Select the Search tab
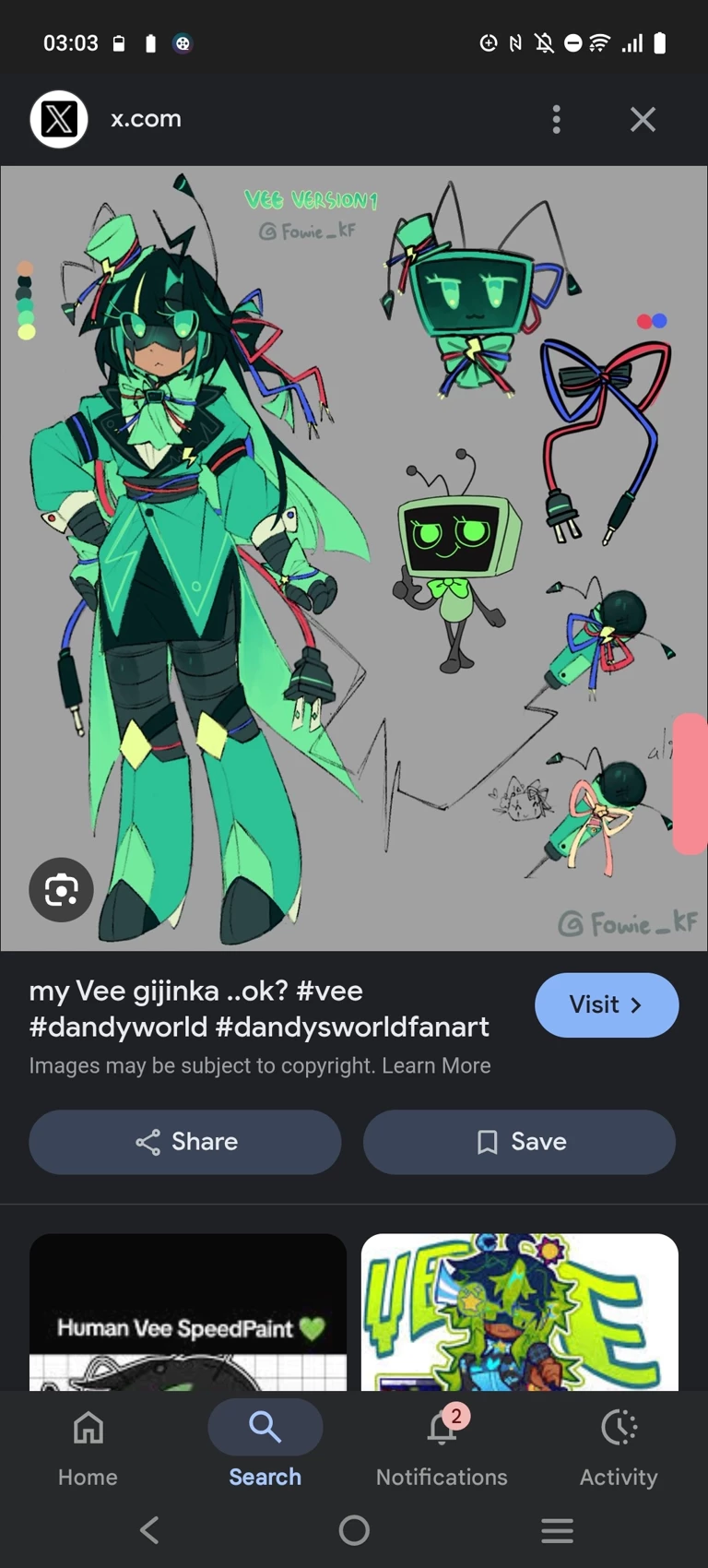 point(265,1445)
